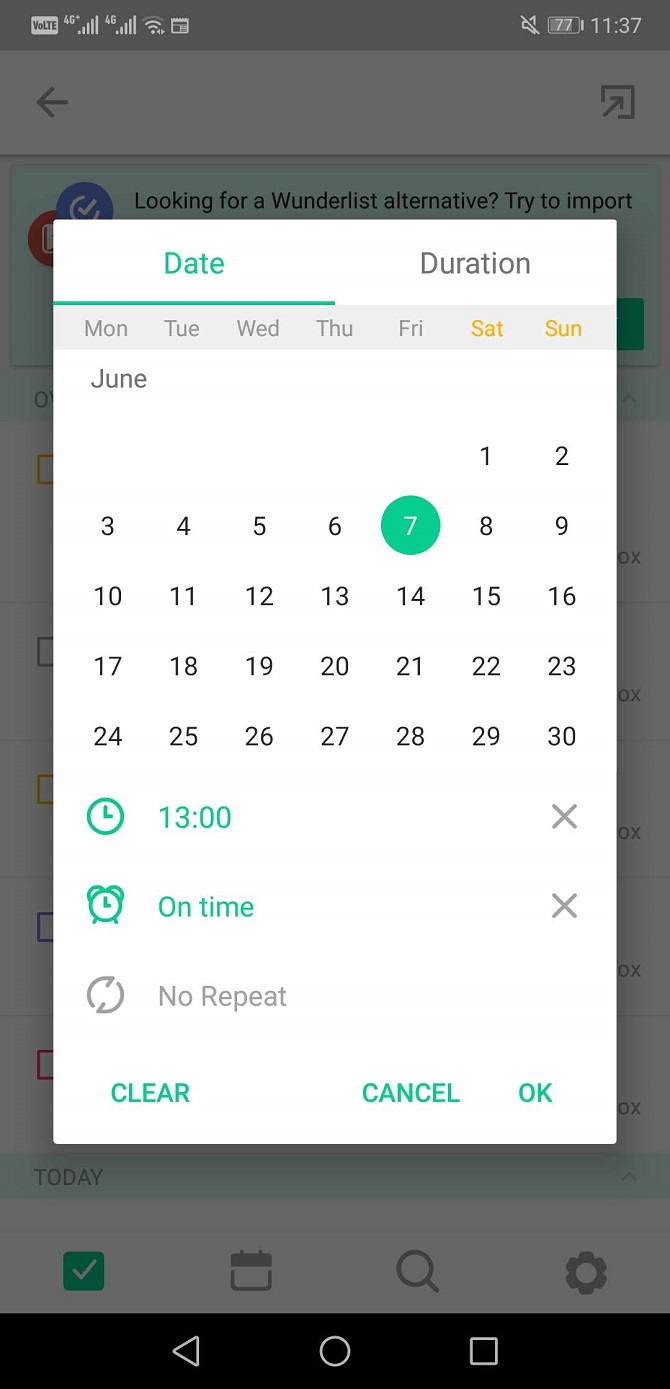Pick June 21 as the date

click(x=410, y=666)
